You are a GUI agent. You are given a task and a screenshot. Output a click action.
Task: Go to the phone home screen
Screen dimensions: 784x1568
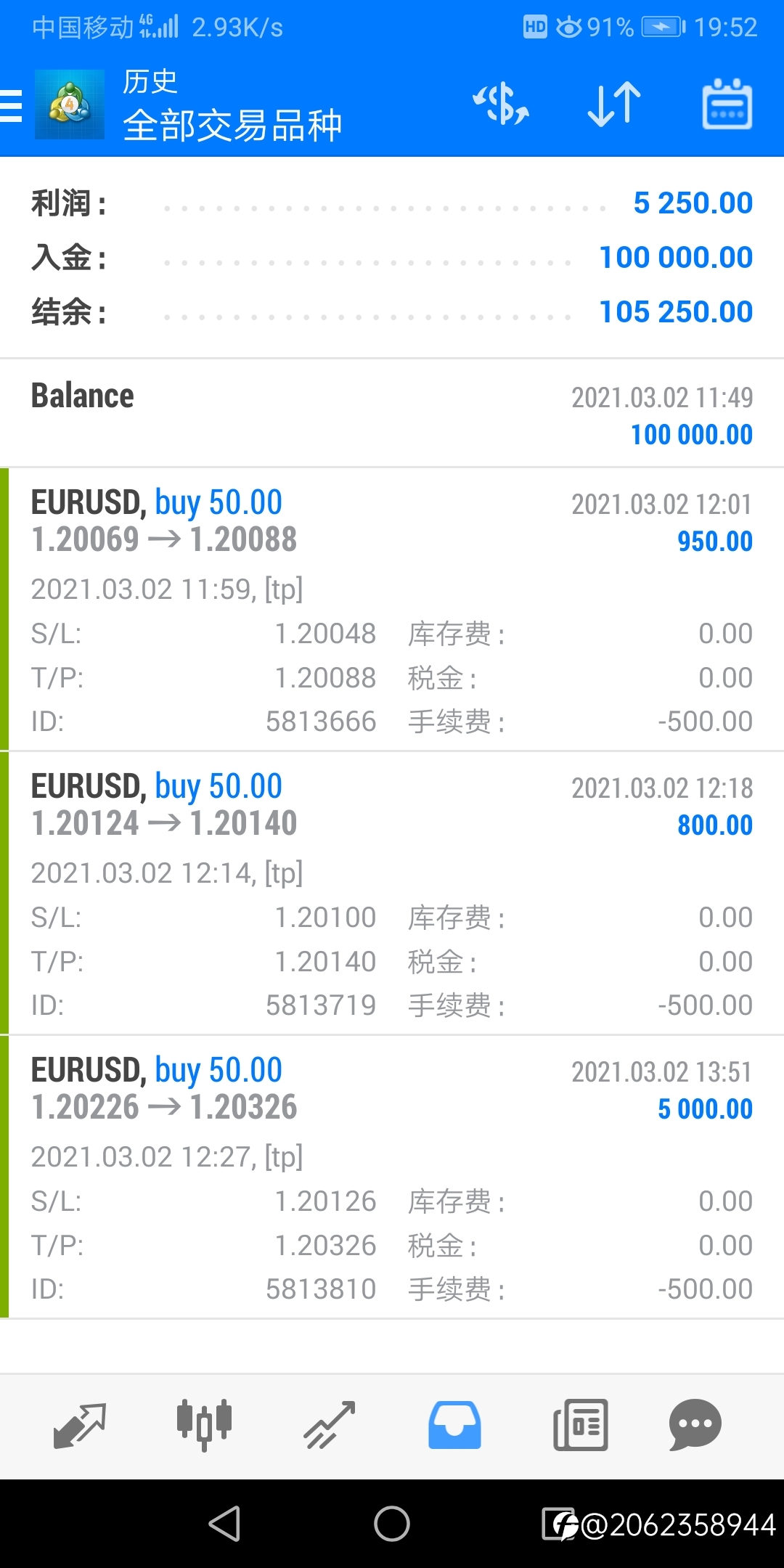[392, 1523]
